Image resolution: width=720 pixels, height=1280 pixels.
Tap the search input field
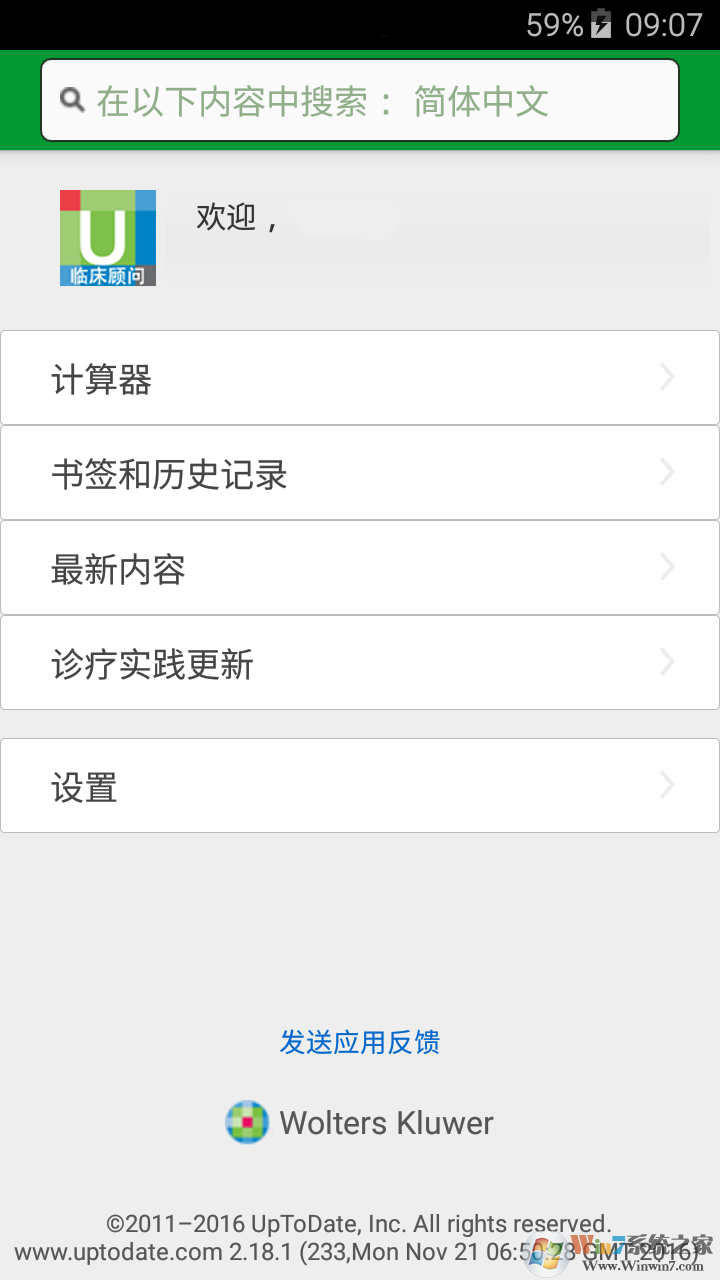pos(360,99)
